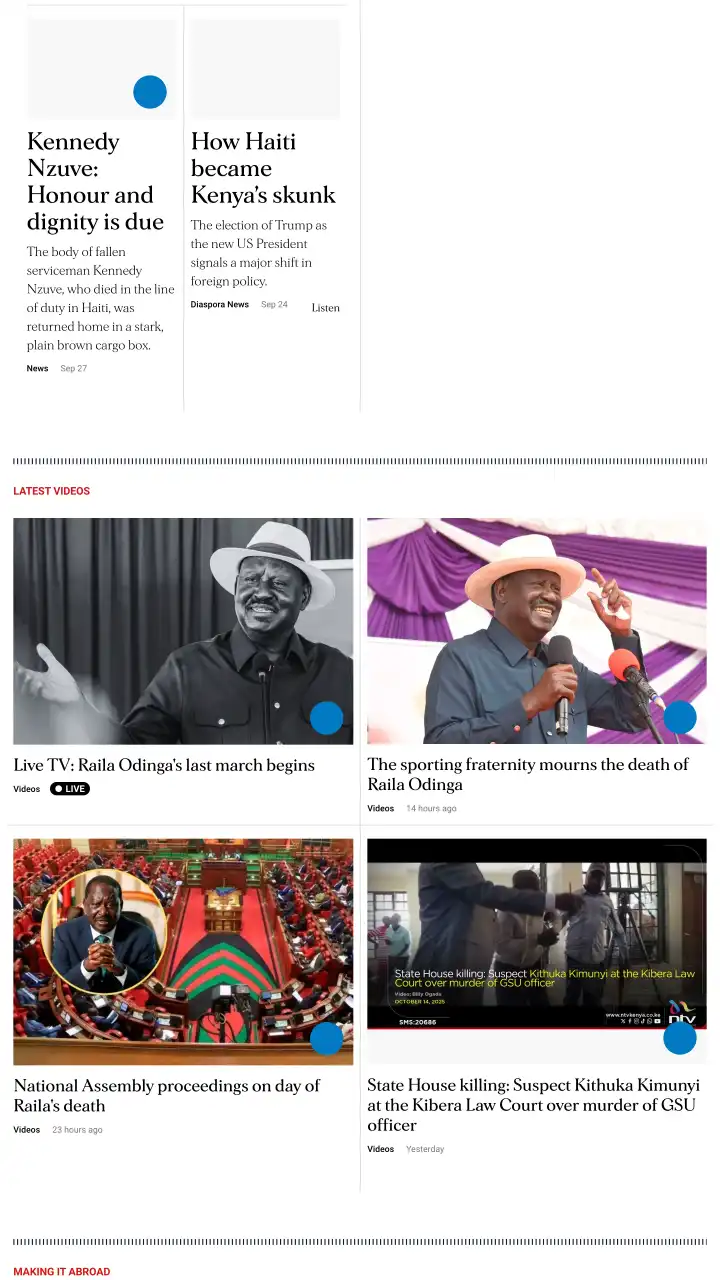Open the article 'How Haiti became Kenya's skunk'
Image resolution: width=720 pixels, height=1280 pixels.
(x=263, y=168)
